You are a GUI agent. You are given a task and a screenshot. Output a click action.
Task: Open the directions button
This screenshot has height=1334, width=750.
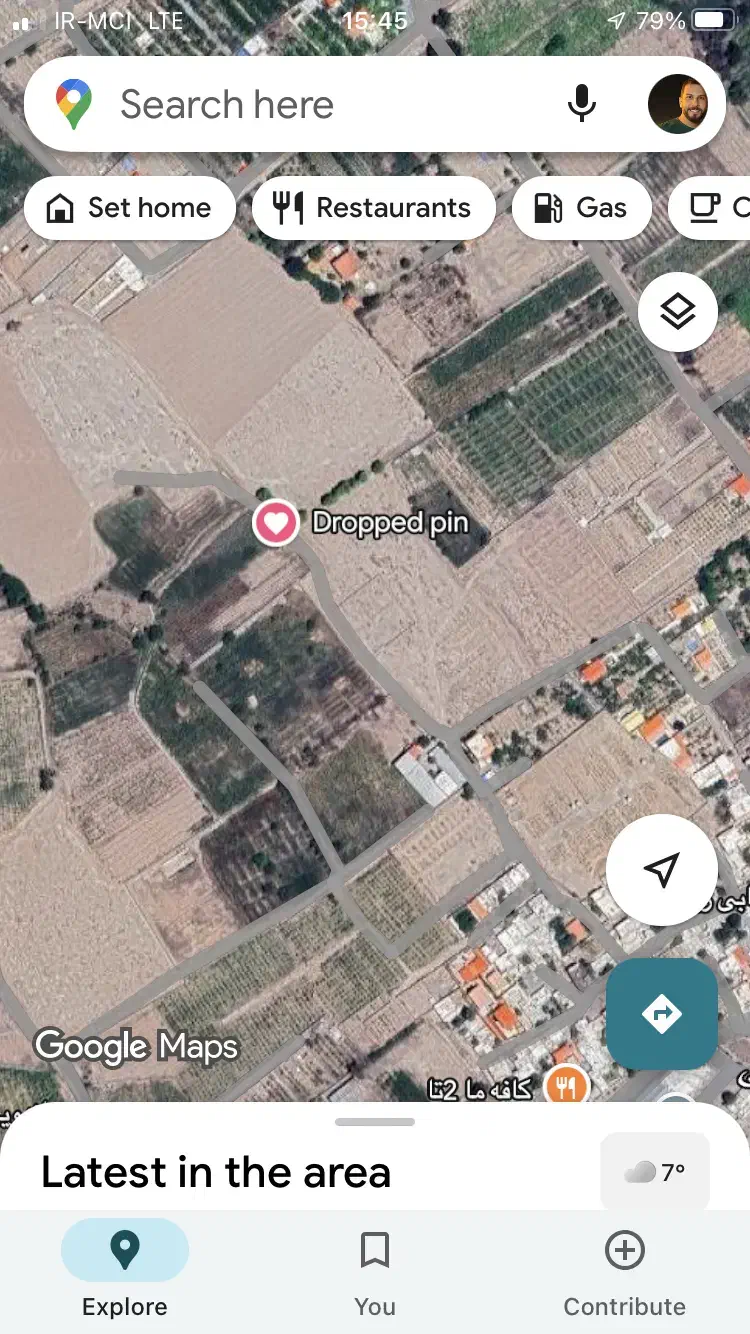(661, 1014)
